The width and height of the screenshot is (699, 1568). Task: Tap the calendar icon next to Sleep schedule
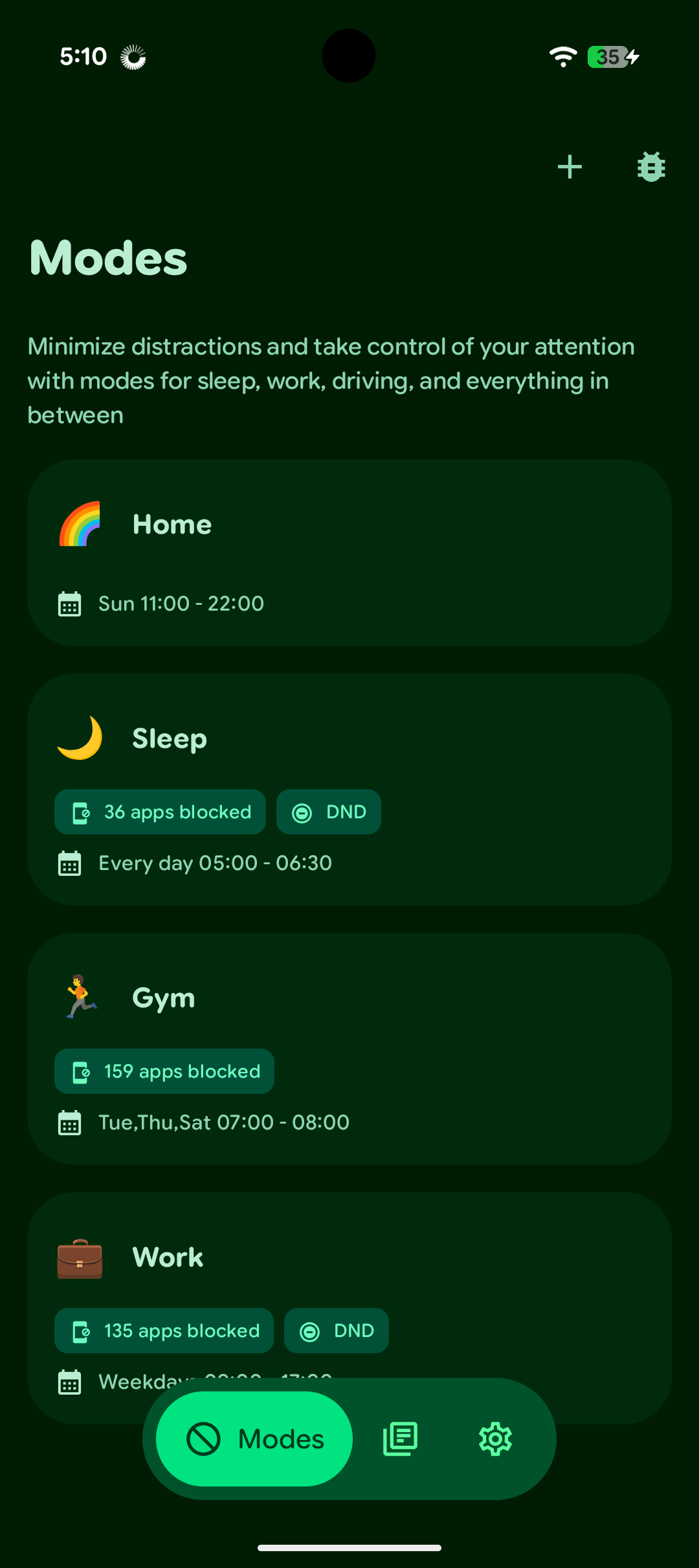click(x=70, y=863)
